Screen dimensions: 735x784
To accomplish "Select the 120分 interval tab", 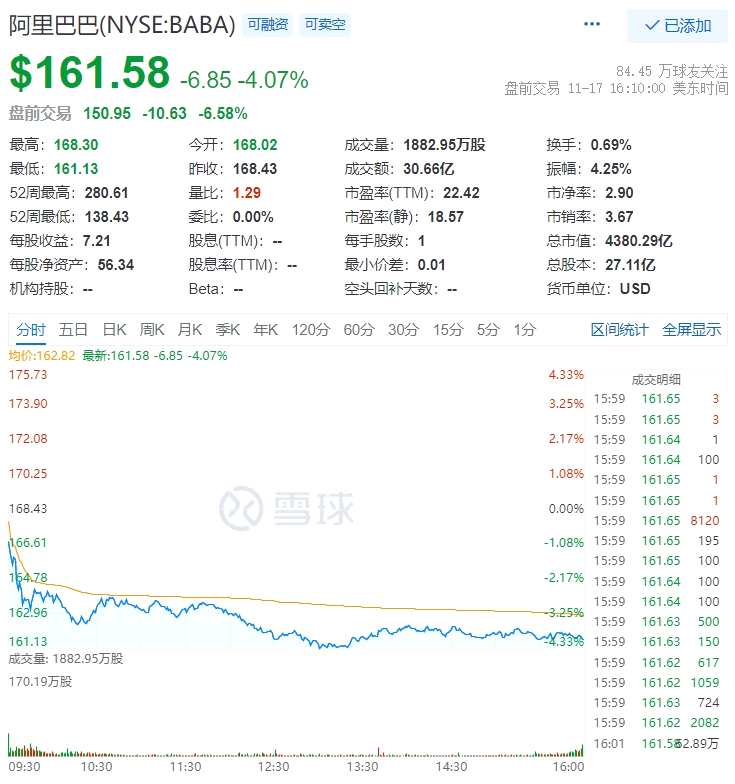I will click(x=311, y=329).
